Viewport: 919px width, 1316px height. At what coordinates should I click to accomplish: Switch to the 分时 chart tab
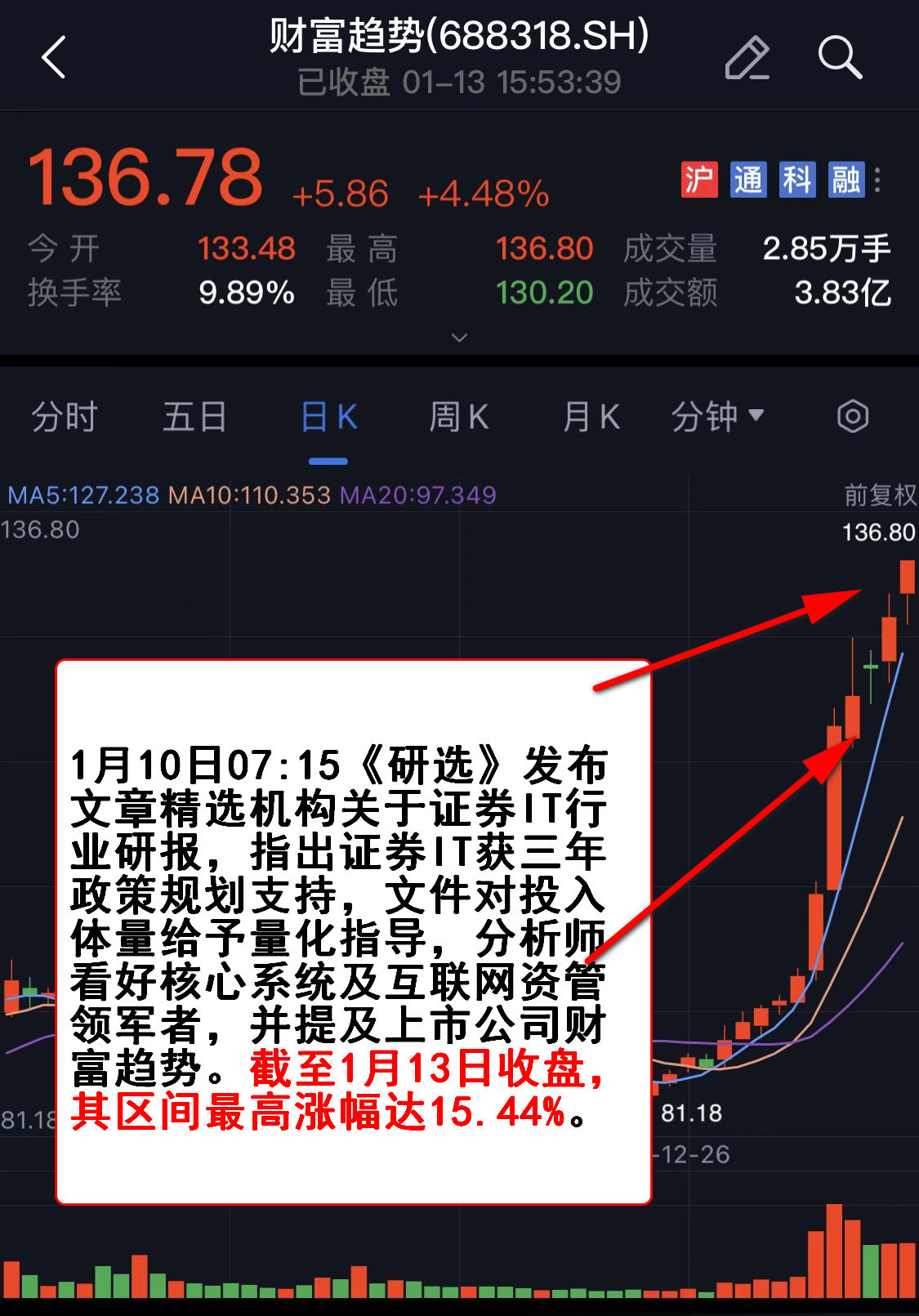[x=64, y=417]
